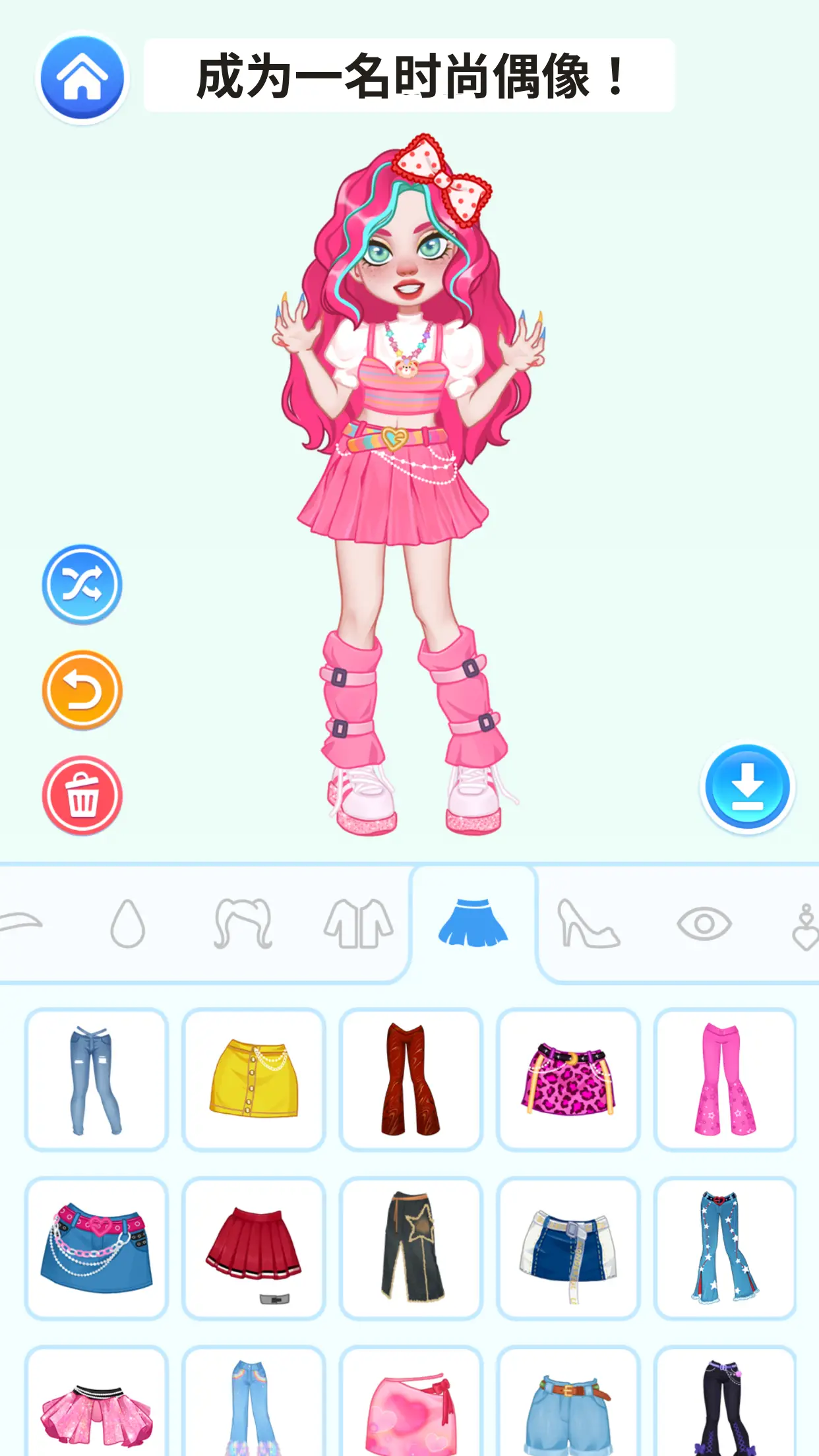Open the tops and jackets category
Screen dimensions: 819x1456
(358, 923)
